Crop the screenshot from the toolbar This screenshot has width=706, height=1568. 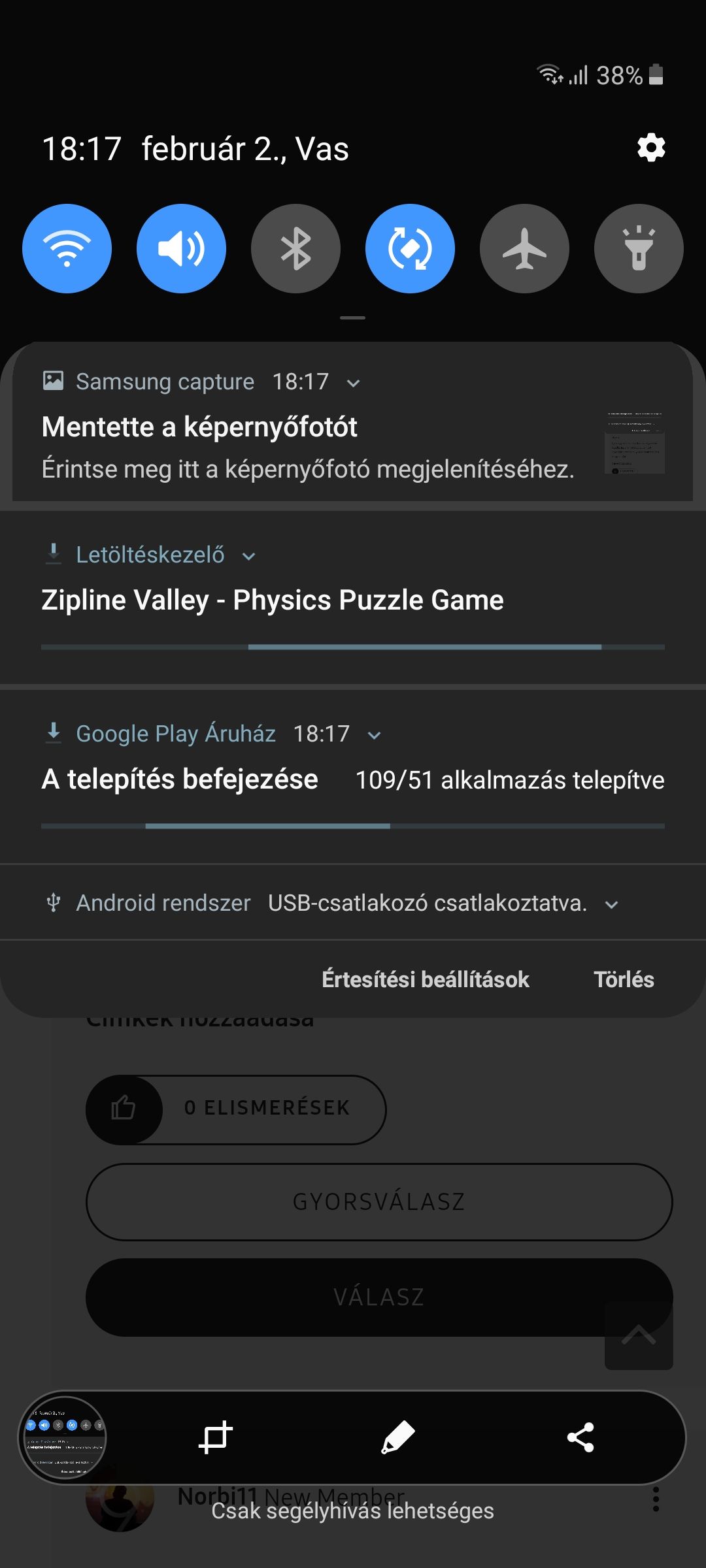pyautogui.click(x=216, y=1437)
